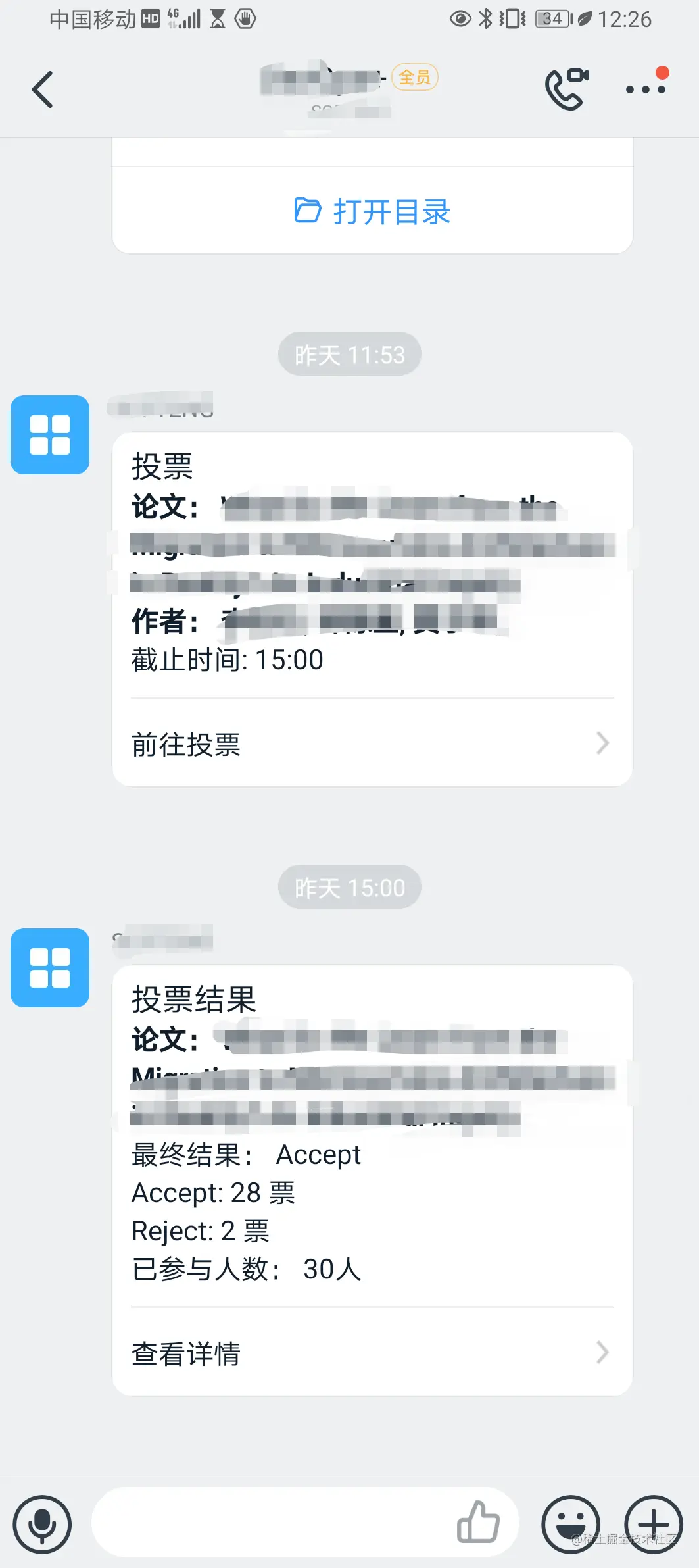Viewport: 699px width, 1568px height.
Task: Open the bot avatar above the 投票结果 card
Action: (50, 968)
